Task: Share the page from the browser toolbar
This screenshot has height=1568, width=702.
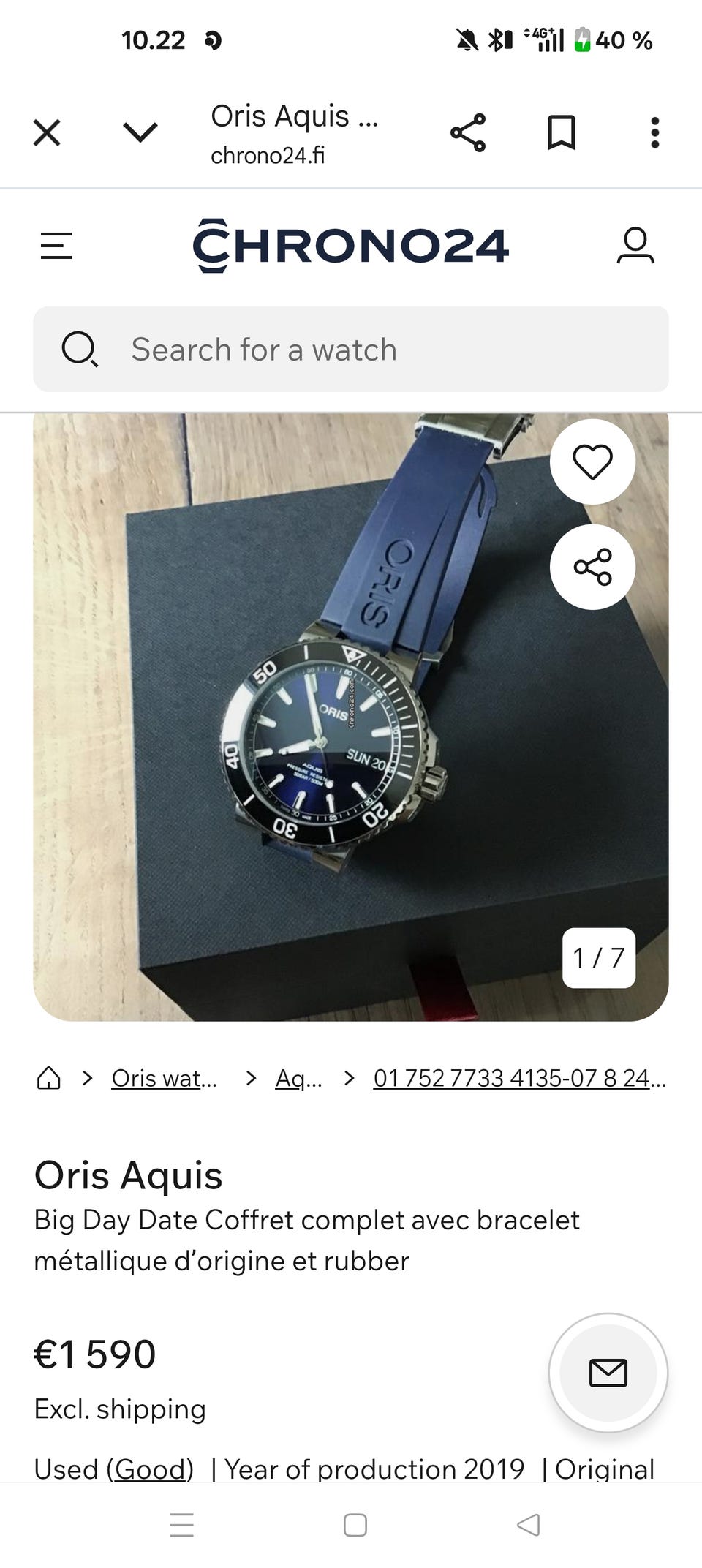Action: click(468, 133)
